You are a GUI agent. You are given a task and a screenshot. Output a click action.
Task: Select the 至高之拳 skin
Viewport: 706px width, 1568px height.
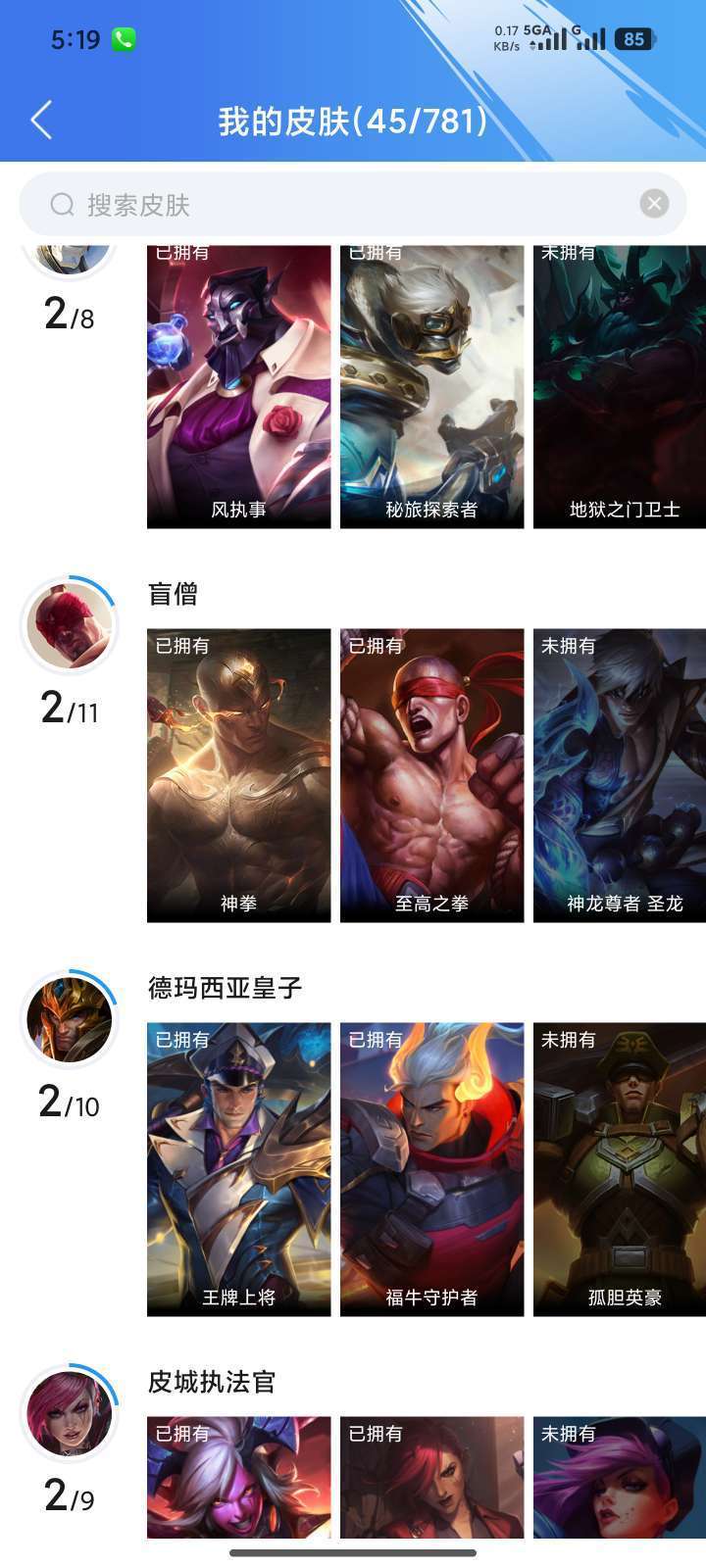click(x=431, y=775)
